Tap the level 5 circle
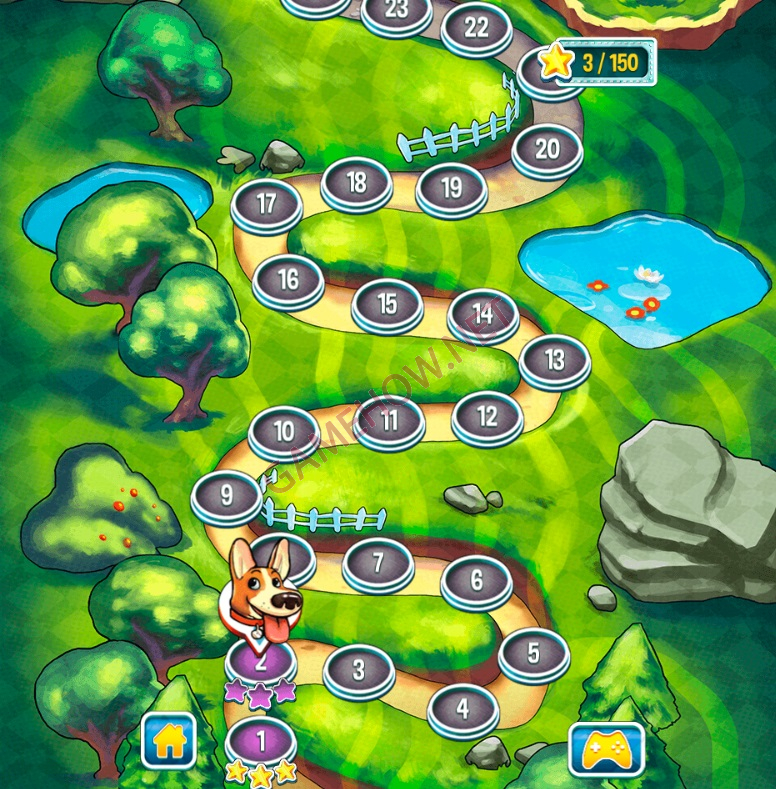This screenshot has width=776, height=789. click(534, 654)
